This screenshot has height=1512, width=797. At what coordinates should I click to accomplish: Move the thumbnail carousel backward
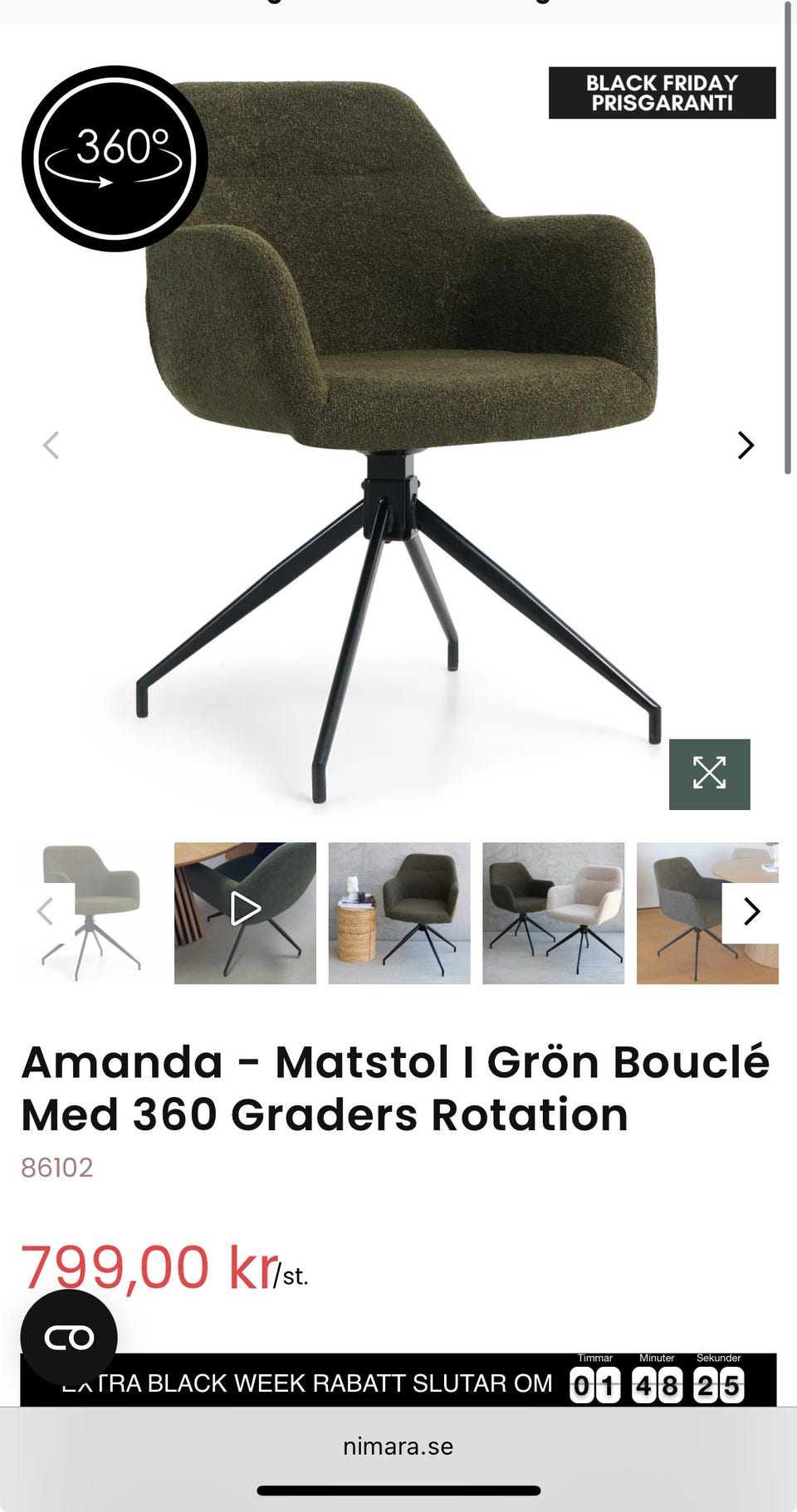coord(46,912)
